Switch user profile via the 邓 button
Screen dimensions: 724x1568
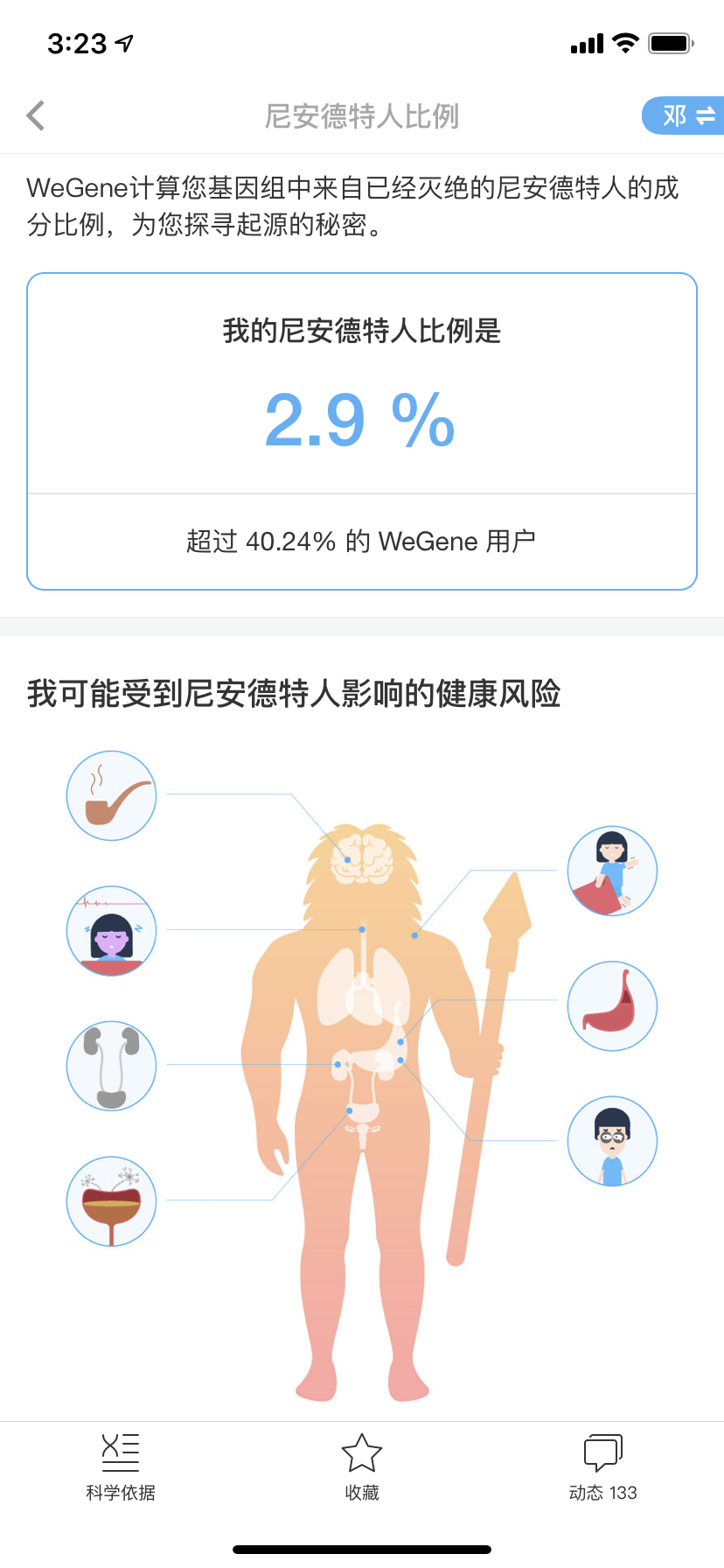[683, 115]
